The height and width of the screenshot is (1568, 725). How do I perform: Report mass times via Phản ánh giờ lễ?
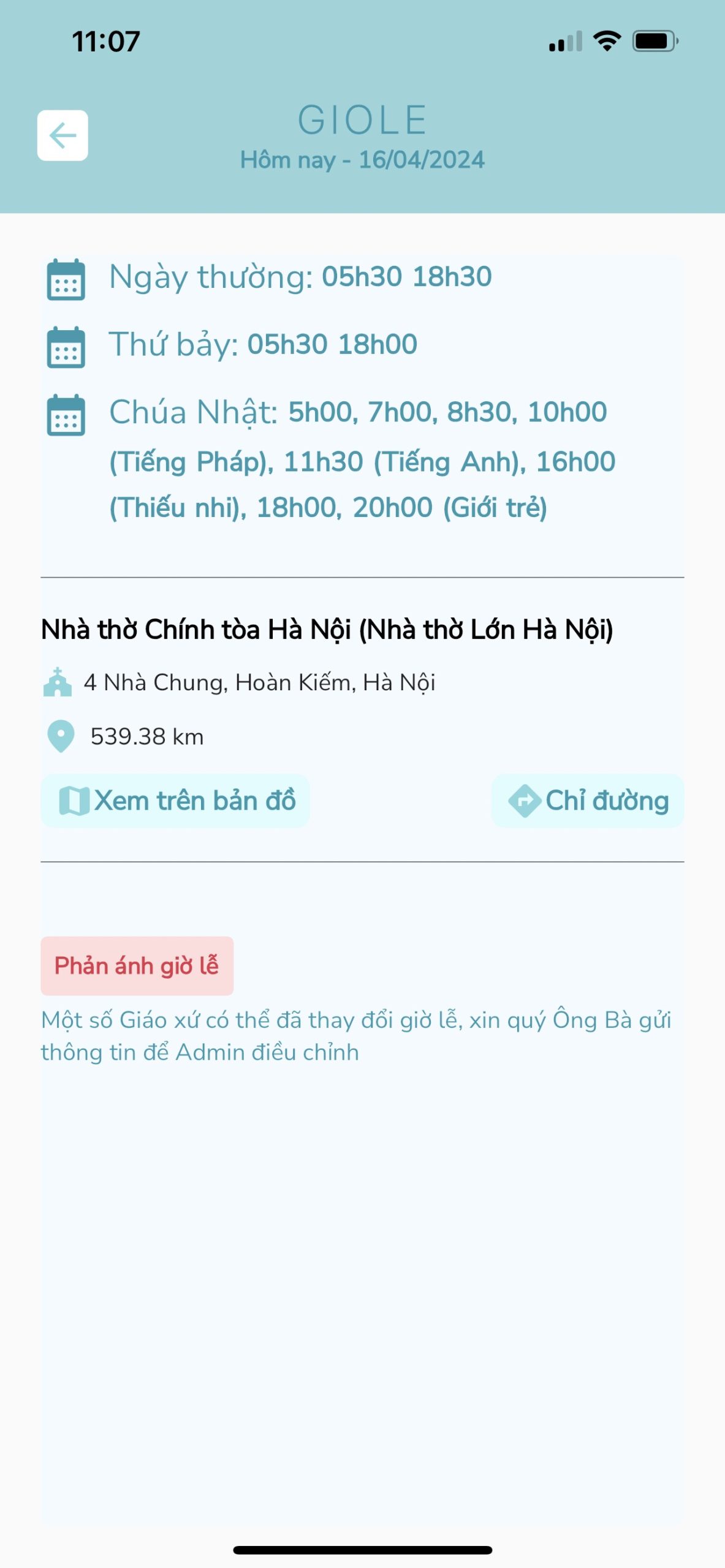click(137, 966)
